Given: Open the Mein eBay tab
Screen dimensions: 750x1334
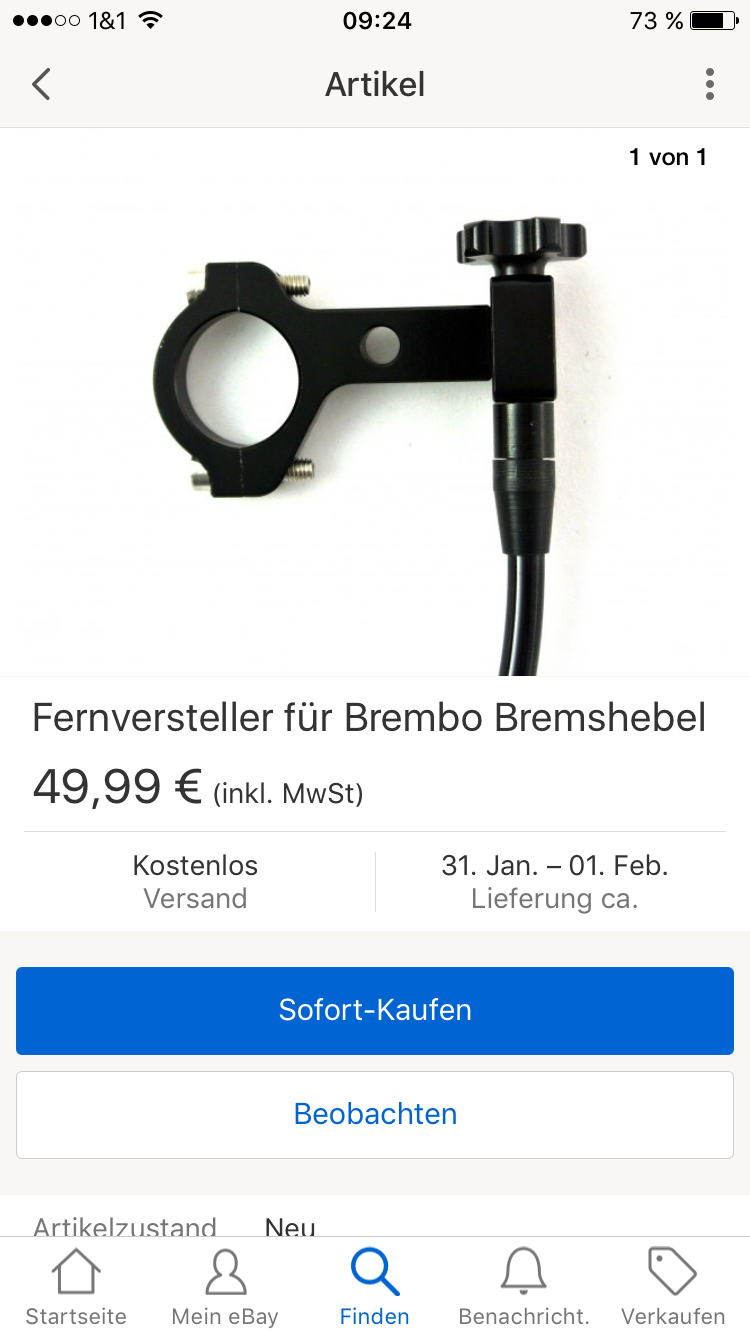Looking at the screenshot, I should (225, 1287).
